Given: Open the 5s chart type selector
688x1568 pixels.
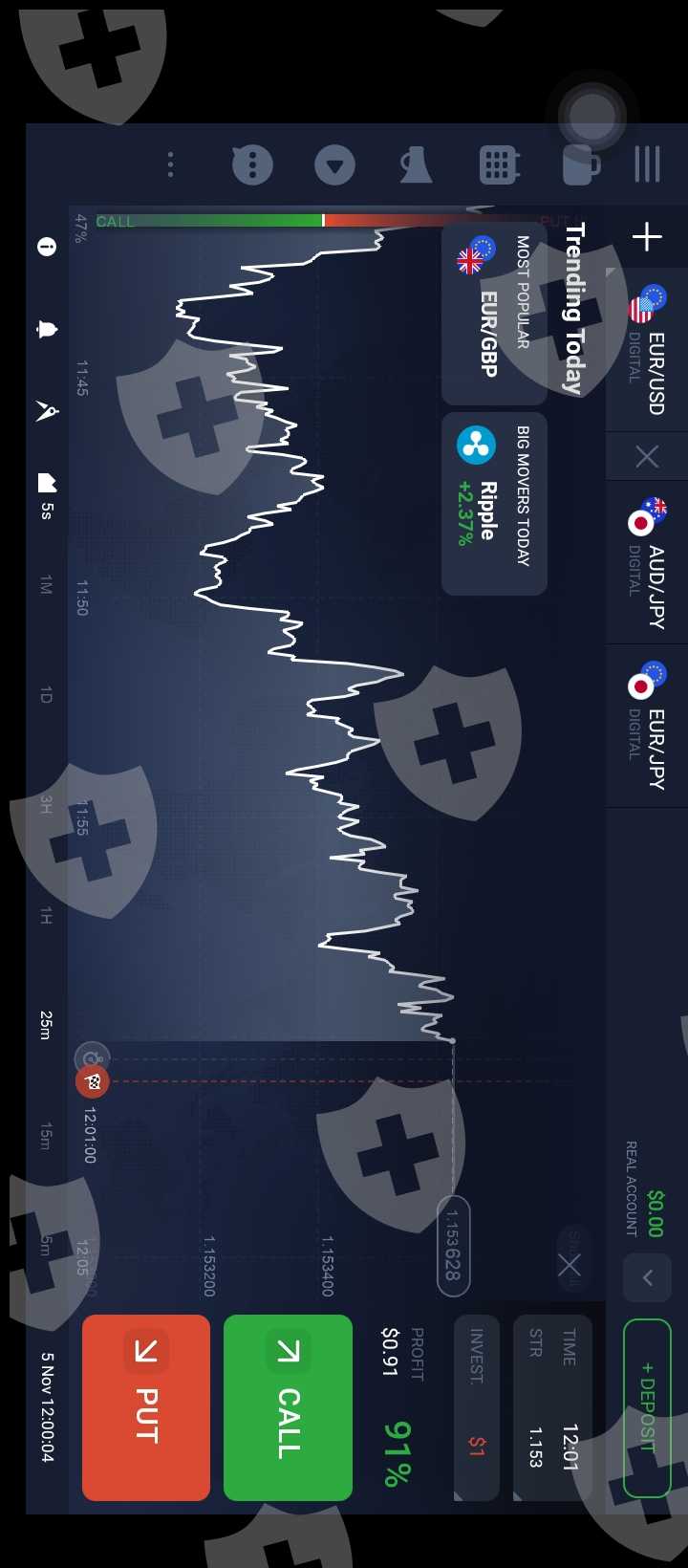Looking at the screenshot, I should (46, 494).
